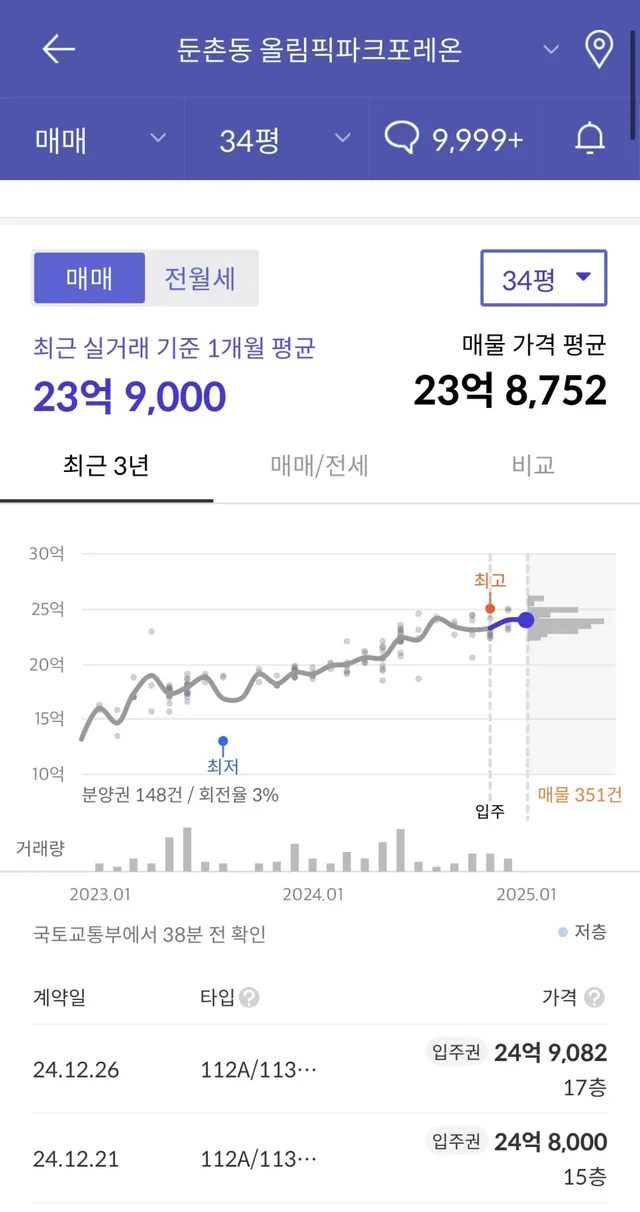Open the map location pin
The image size is (640, 1212).
tap(598, 50)
